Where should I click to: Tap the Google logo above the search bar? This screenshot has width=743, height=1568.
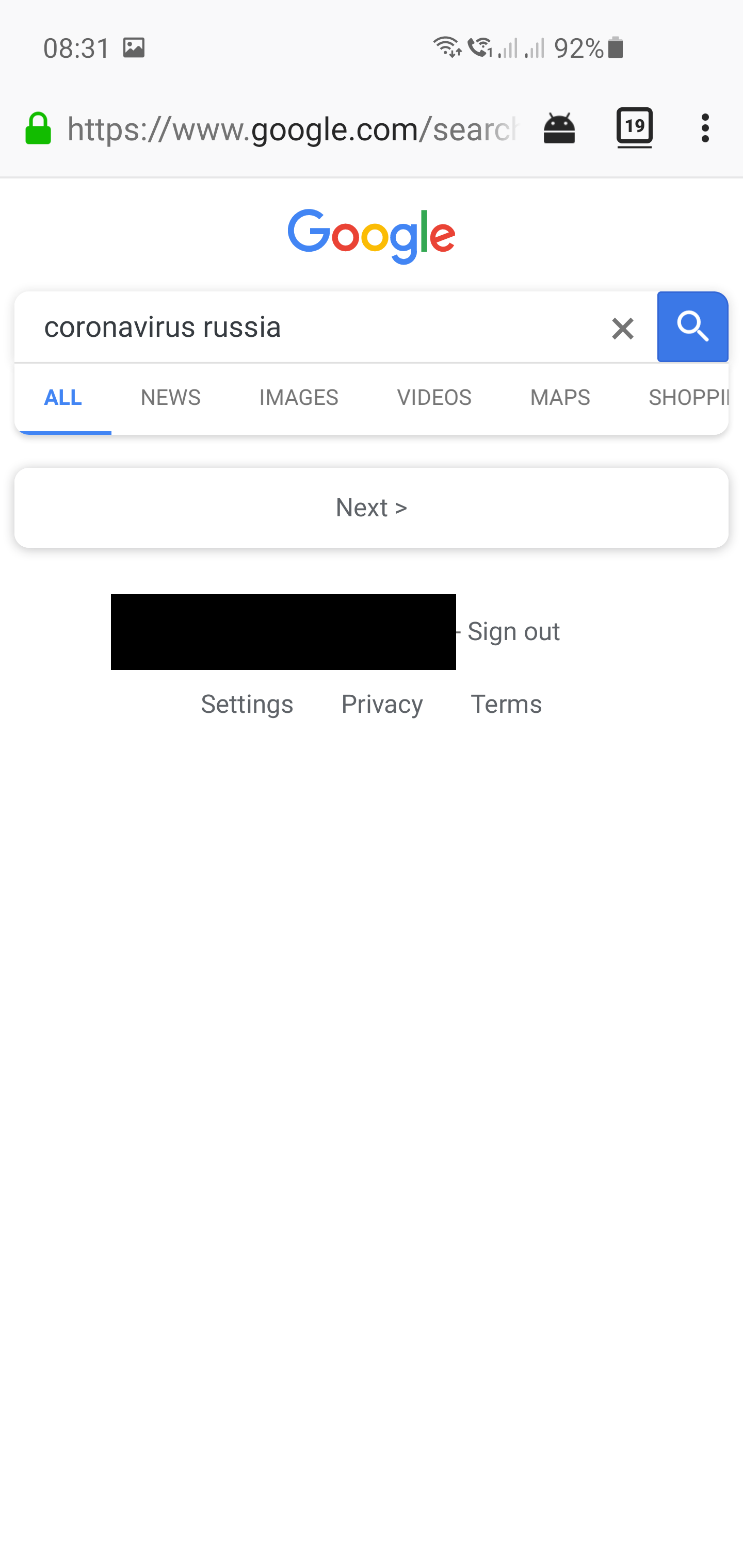371,235
